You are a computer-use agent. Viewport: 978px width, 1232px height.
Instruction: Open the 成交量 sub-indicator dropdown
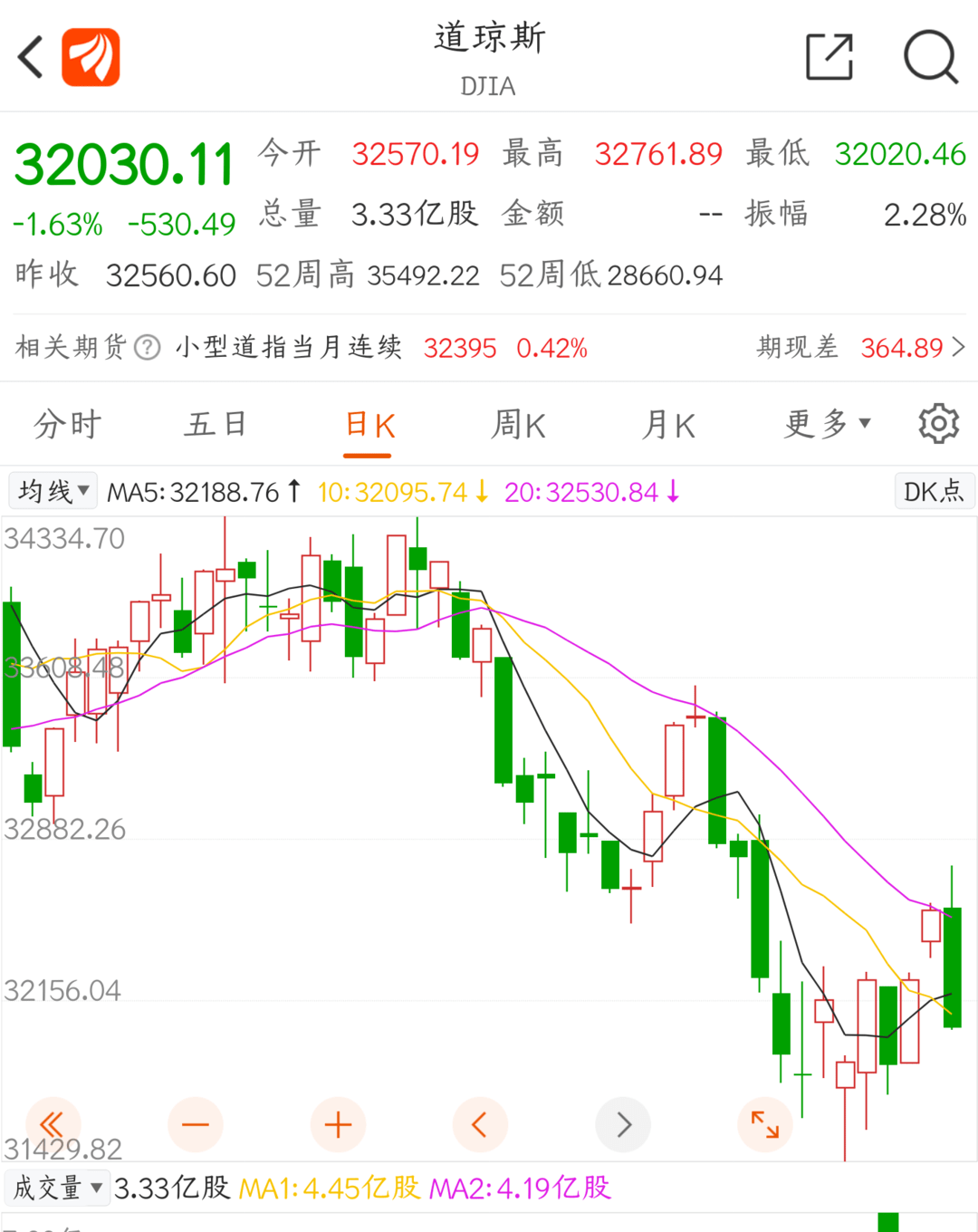pyautogui.click(x=56, y=1188)
